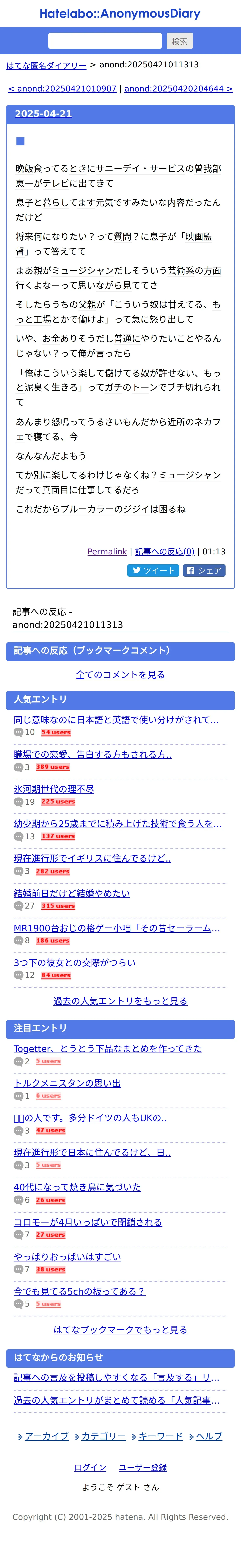This screenshot has height=1568, width=241.
Task: Tap the ログイン link
Action: click(90, 1467)
